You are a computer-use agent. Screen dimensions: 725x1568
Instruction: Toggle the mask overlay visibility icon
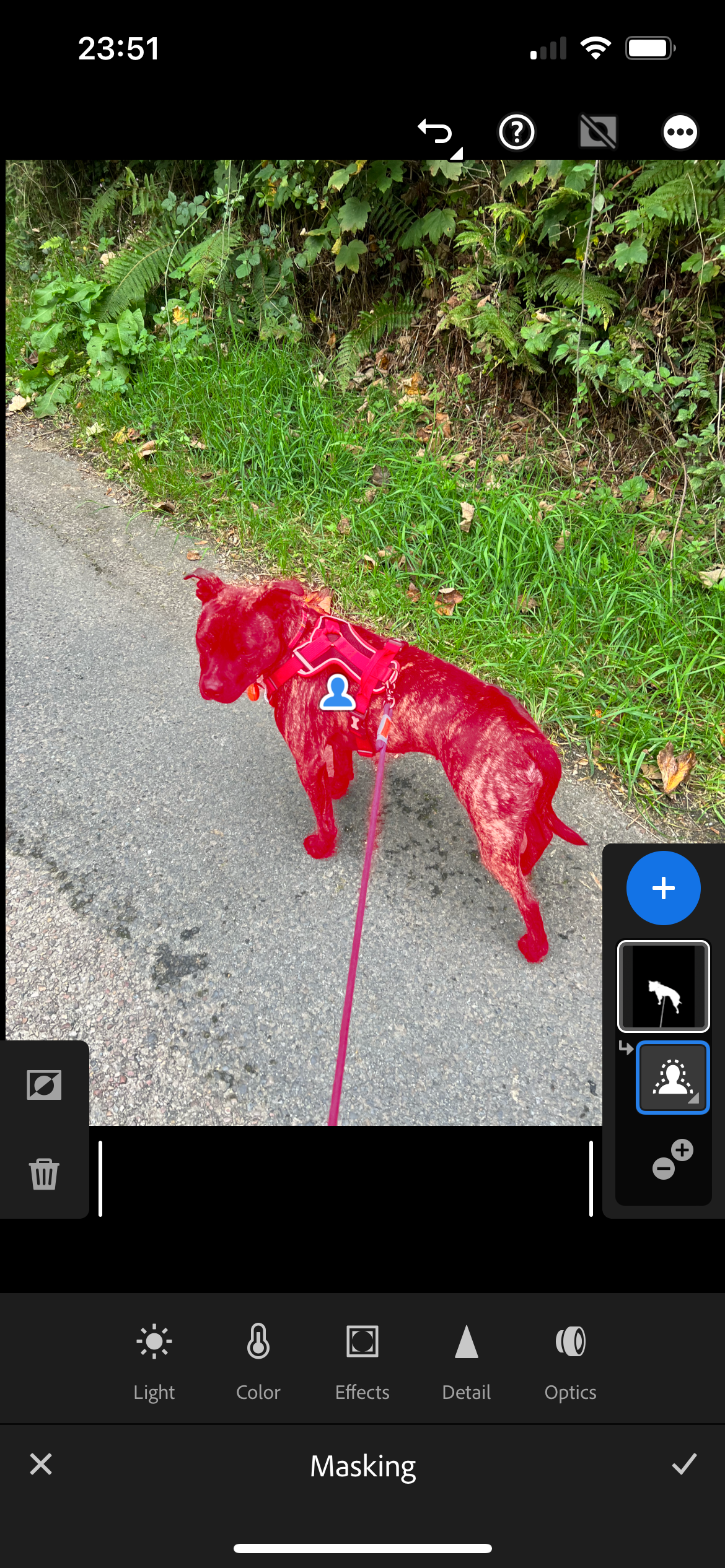(x=598, y=132)
